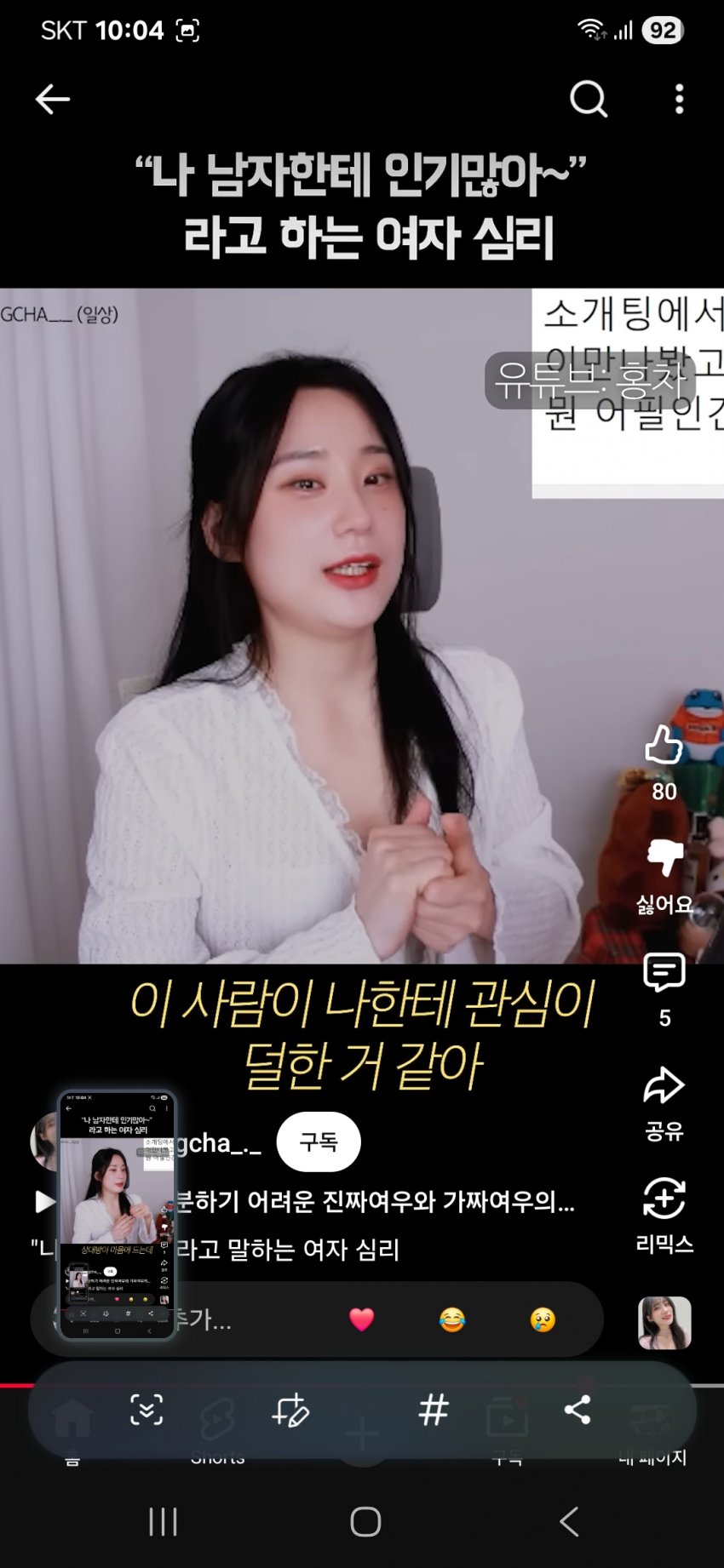Send the laughing emoji reaction
The image size is (724, 1568).
click(452, 1319)
